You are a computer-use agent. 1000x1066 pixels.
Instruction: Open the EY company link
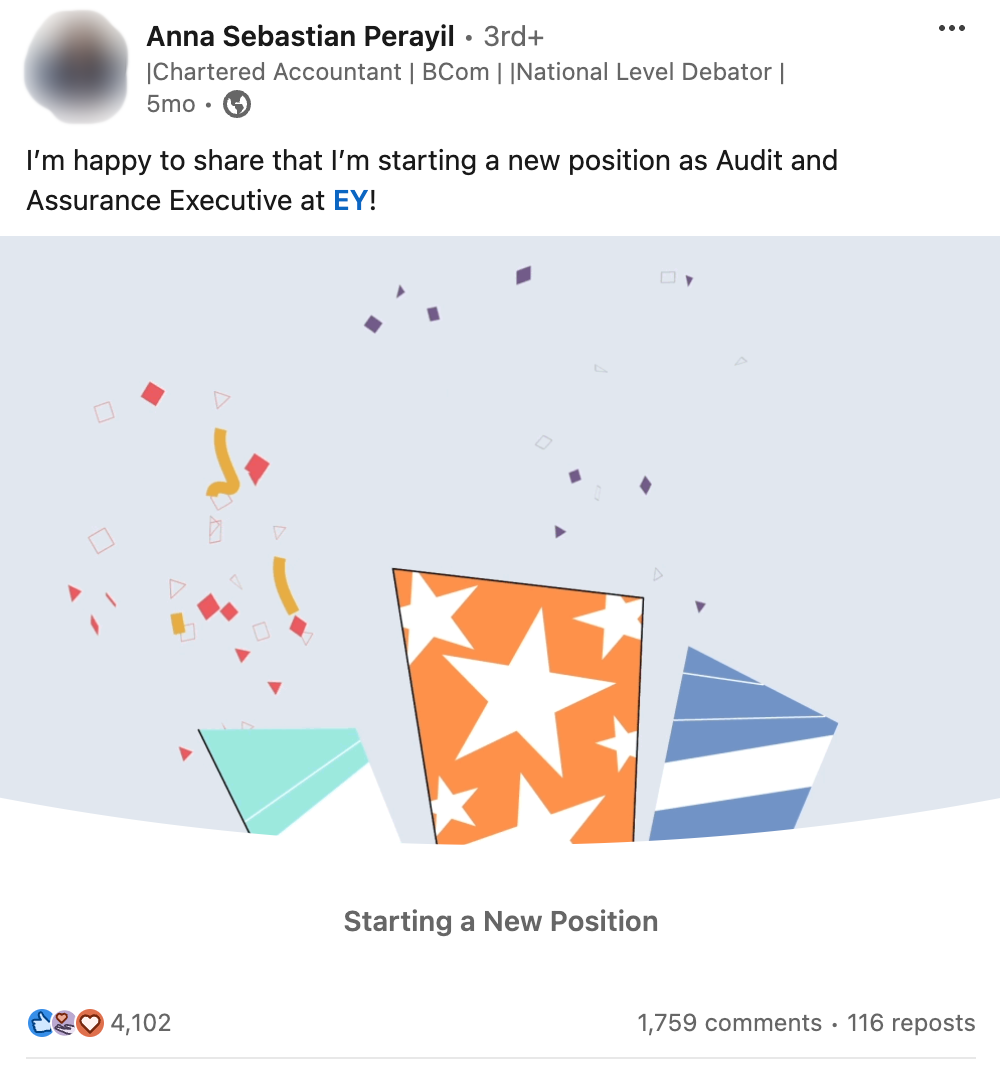click(x=350, y=201)
